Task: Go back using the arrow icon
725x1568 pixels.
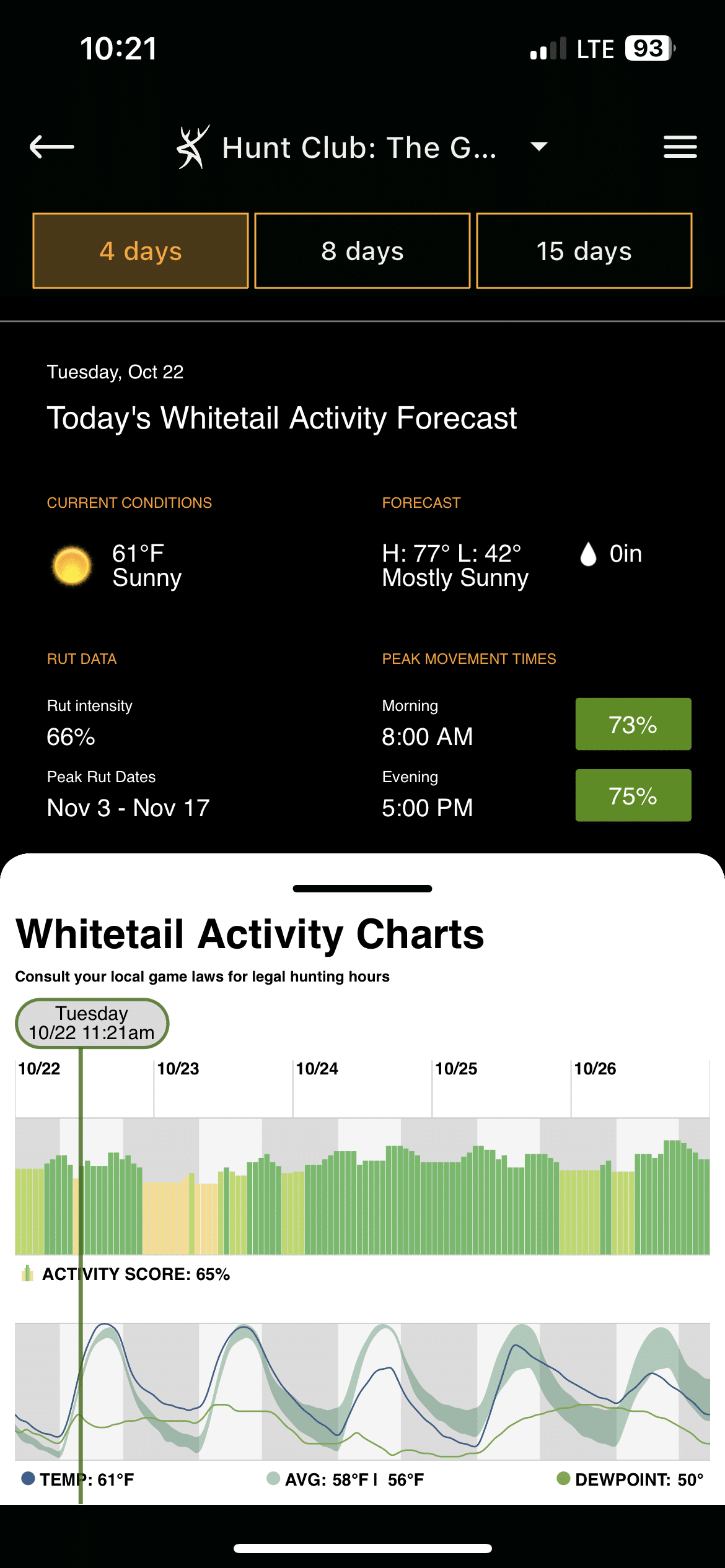Action: coord(52,147)
